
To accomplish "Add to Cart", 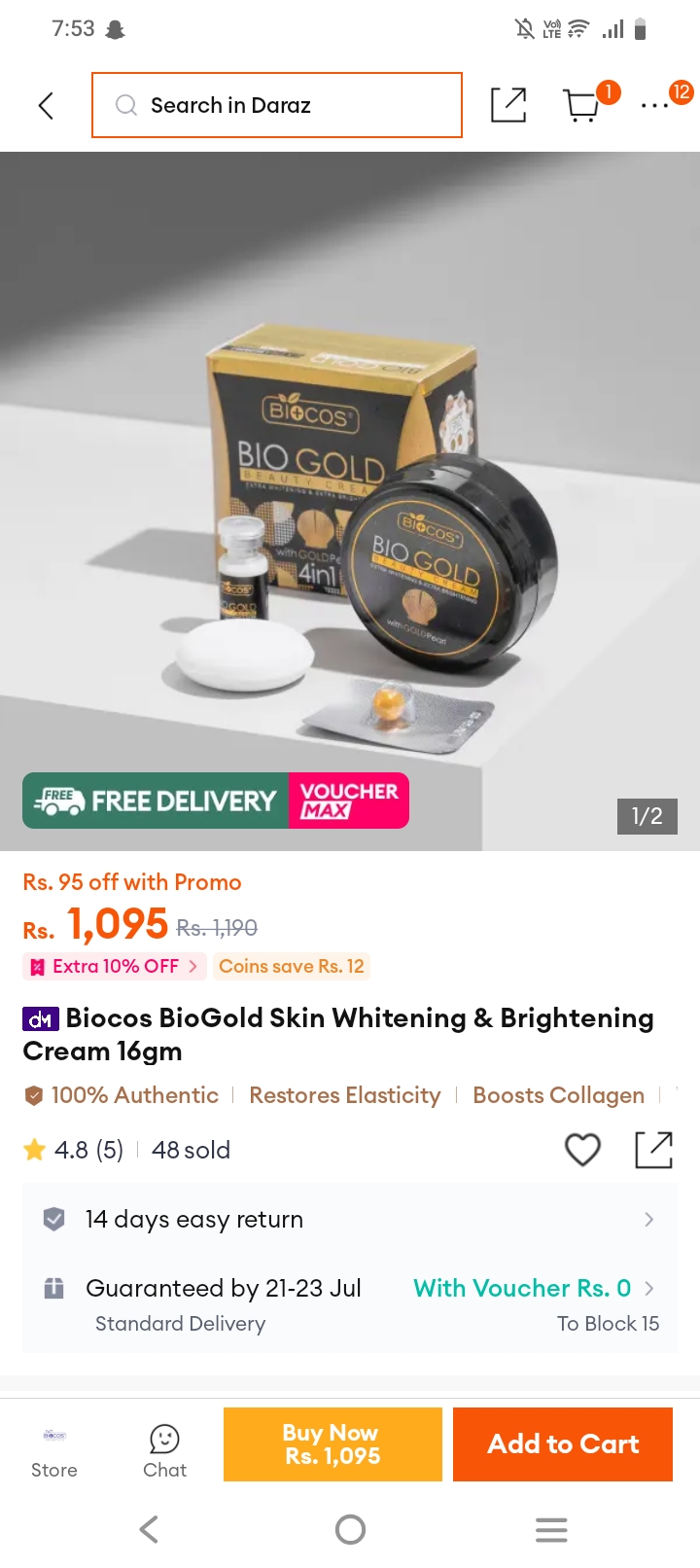I will 563,1444.
